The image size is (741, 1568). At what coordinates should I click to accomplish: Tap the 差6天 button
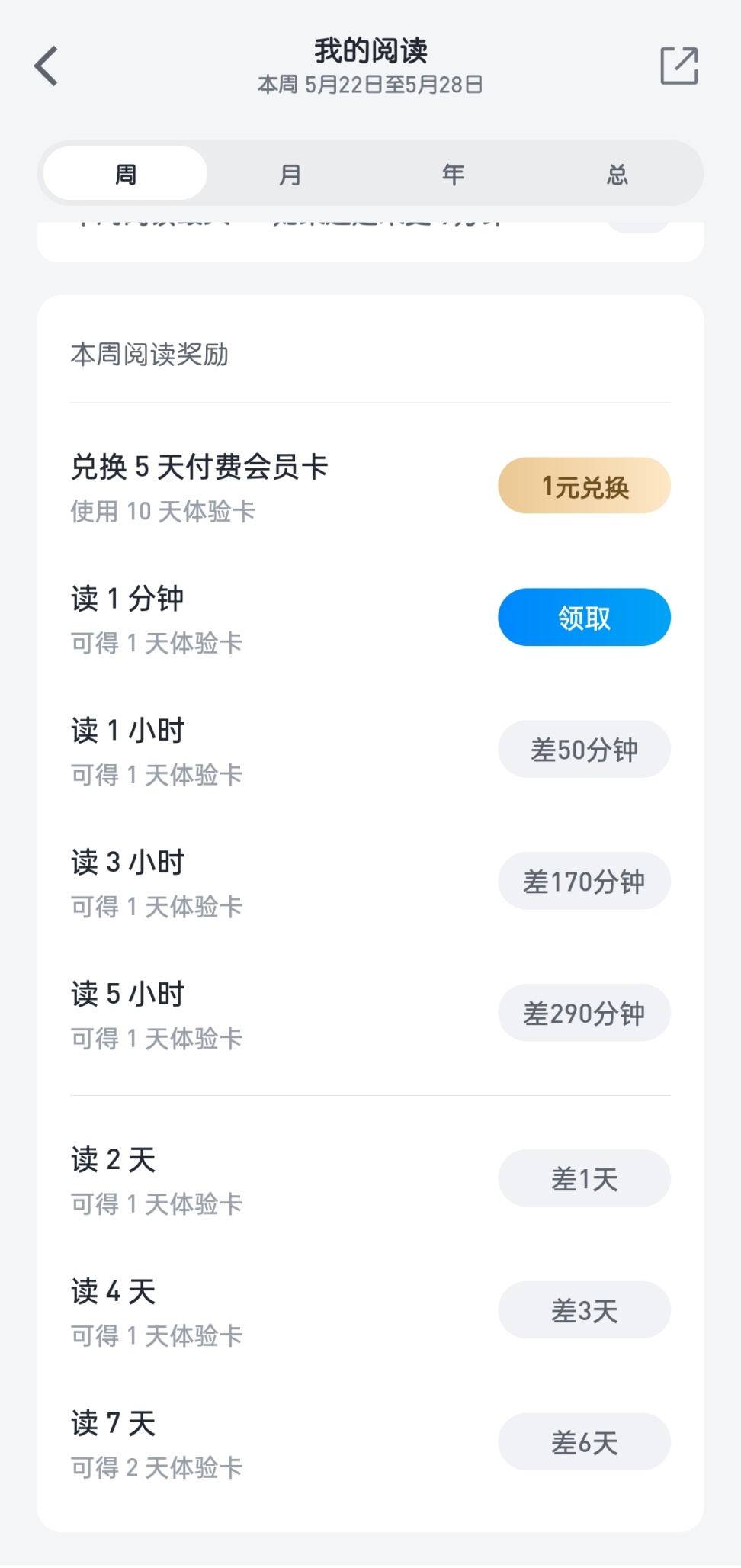pos(584,1443)
